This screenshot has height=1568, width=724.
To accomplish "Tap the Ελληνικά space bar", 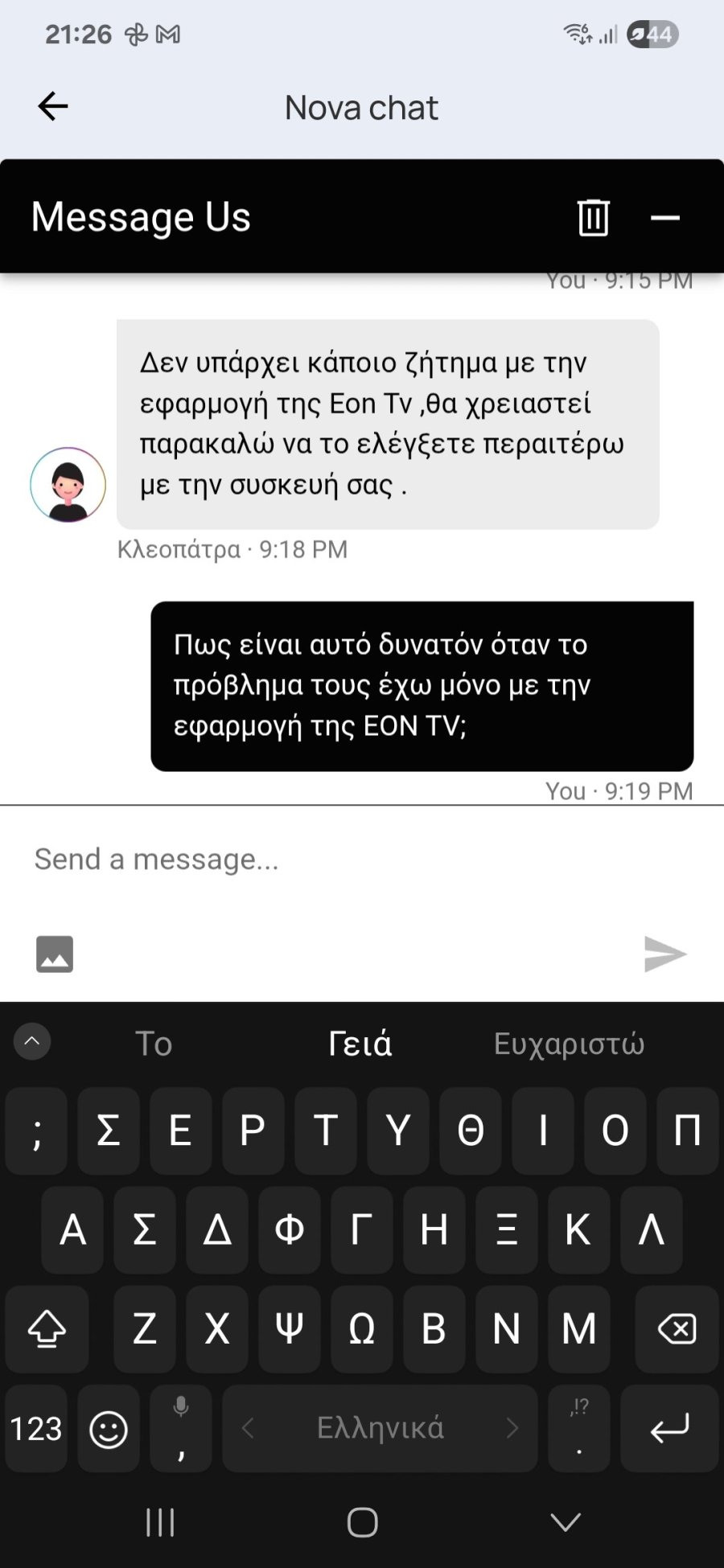I will (x=380, y=1429).
